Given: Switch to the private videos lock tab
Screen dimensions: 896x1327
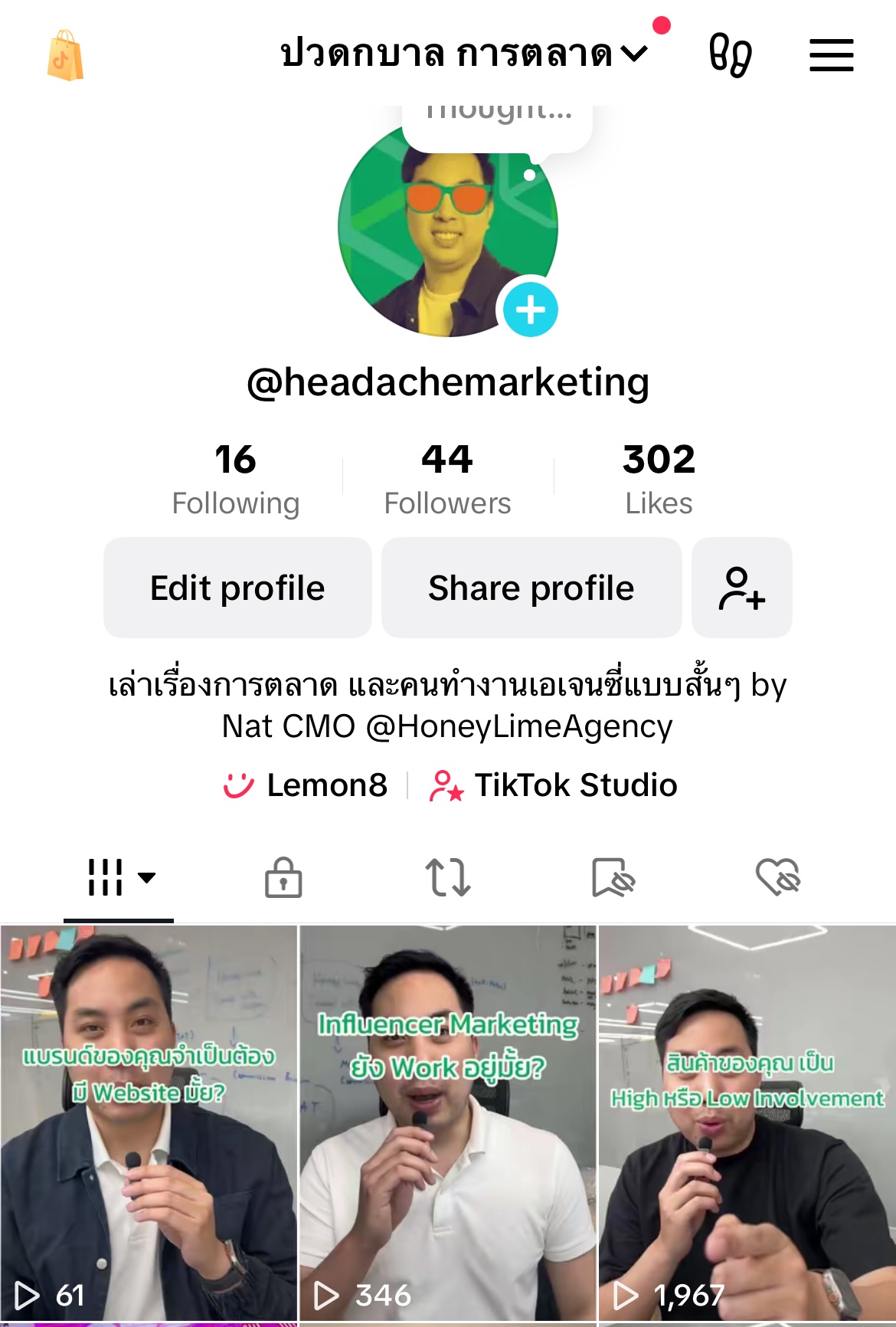Looking at the screenshot, I should [283, 877].
